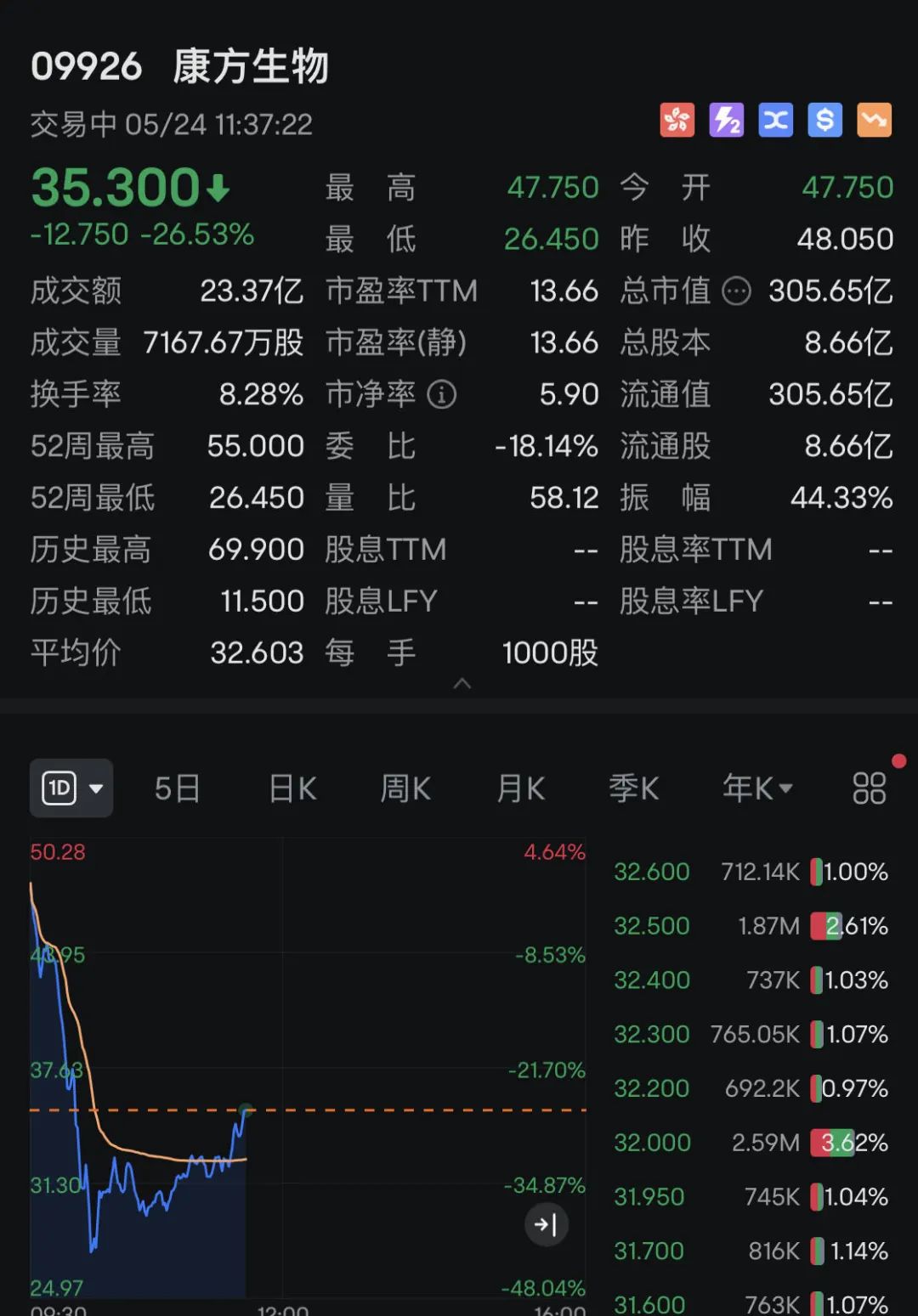This screenshot has height=1316, width=918.
Task: Switch to the 日K chart tab
Action: coord(292,788)
